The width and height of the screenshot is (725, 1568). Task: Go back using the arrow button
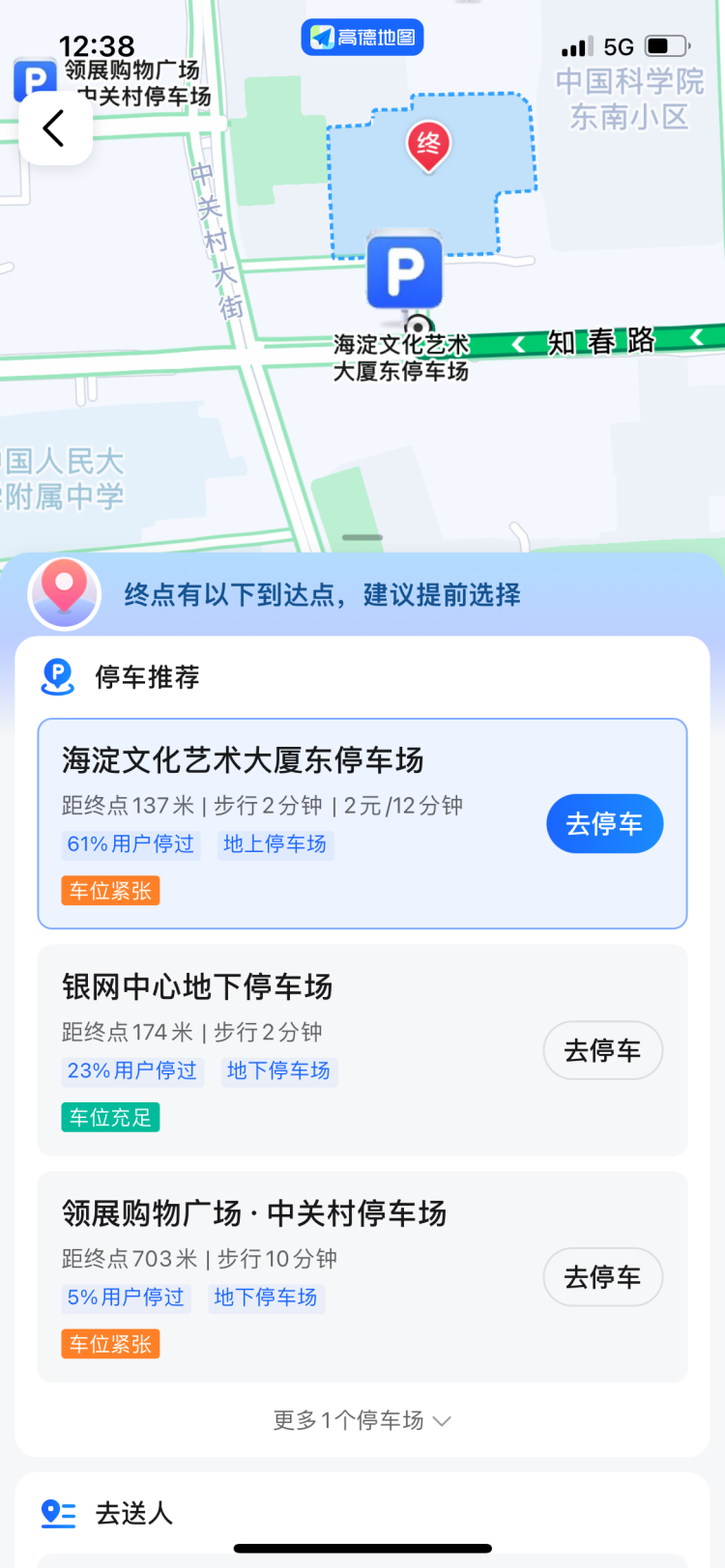[x=55, y=128]
